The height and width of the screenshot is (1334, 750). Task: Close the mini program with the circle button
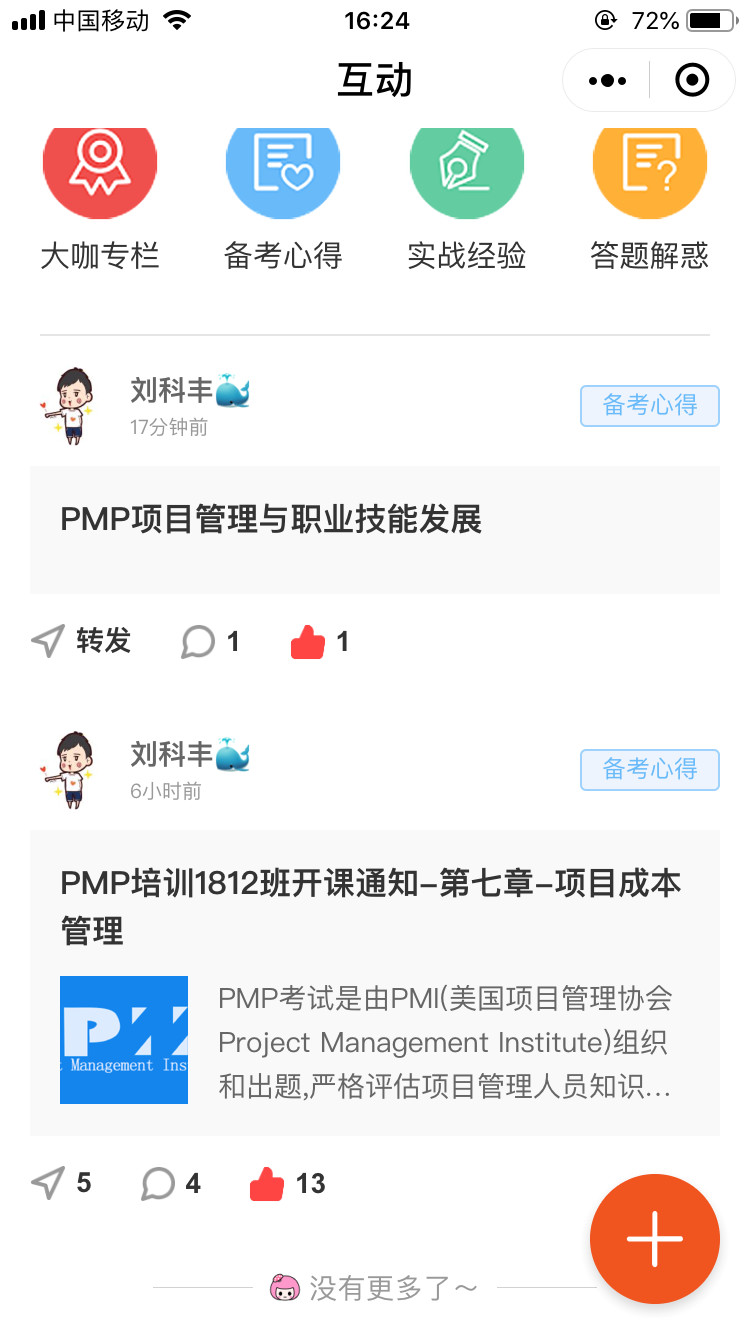click(x=692, y=81)
